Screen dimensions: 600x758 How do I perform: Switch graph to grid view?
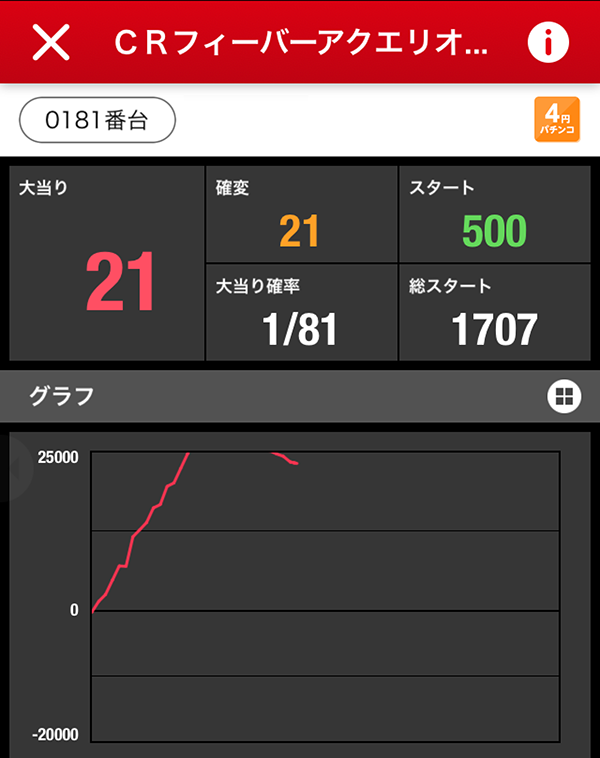564,396
